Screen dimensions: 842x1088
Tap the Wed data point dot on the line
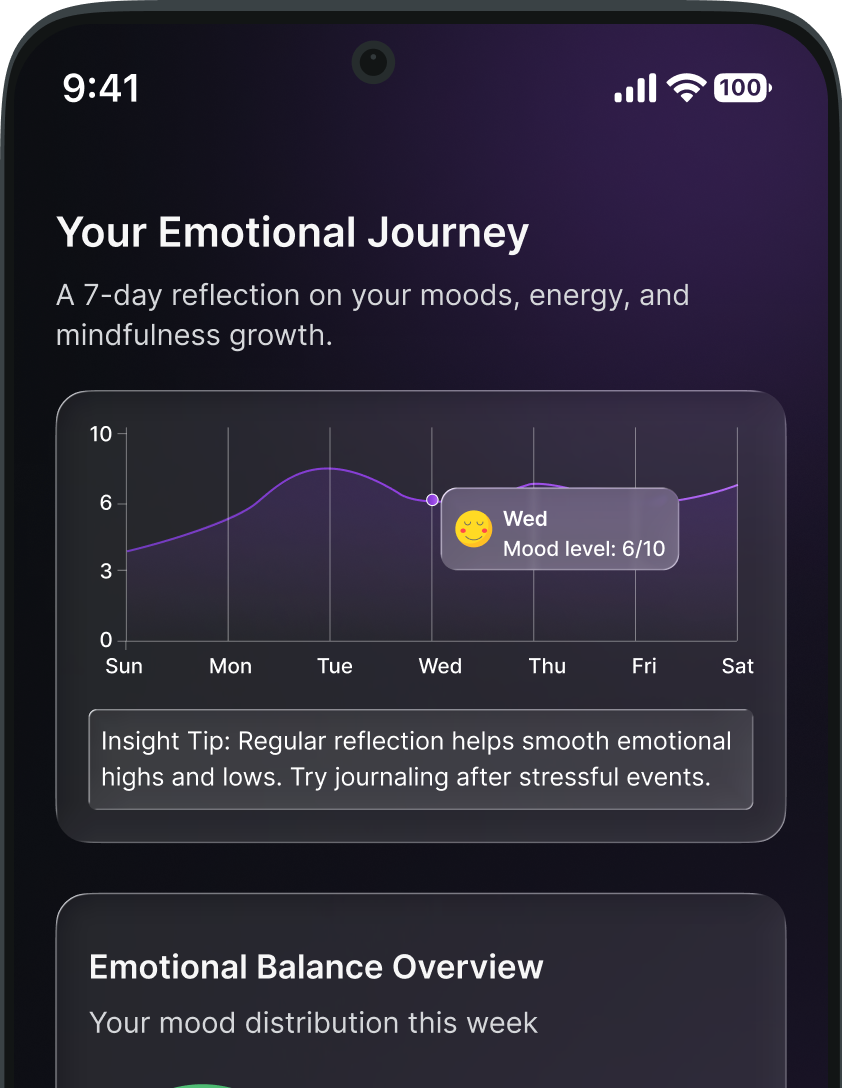point(432,500)
